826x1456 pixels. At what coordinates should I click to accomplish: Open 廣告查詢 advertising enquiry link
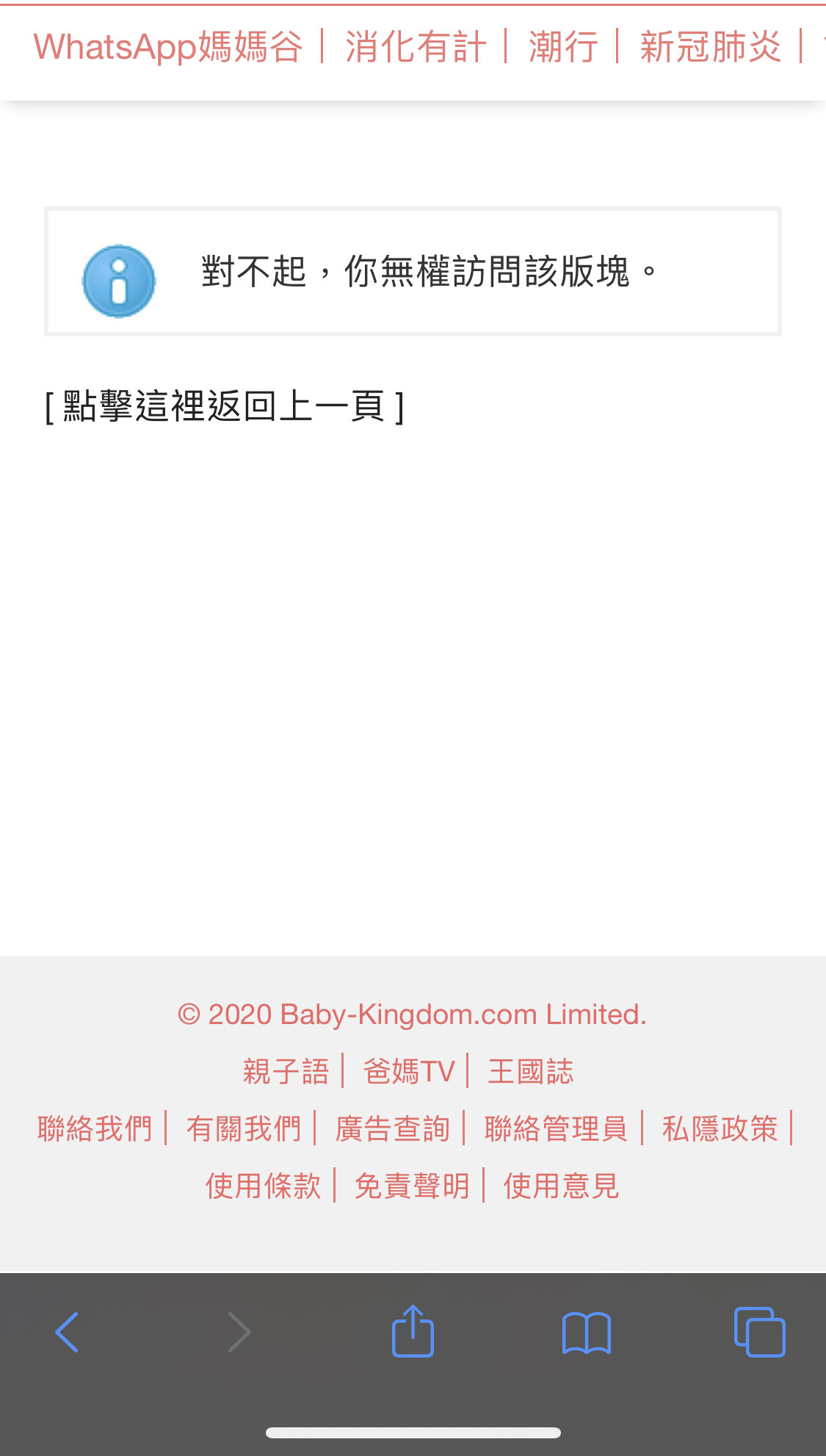point(393,1128)
